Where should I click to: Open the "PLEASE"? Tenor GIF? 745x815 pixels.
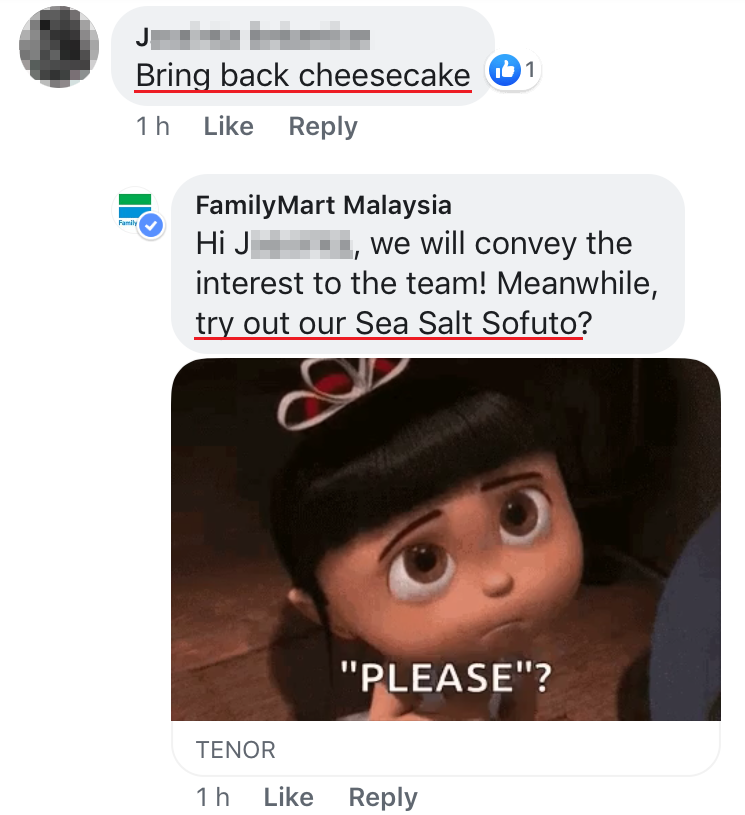pos(446,540)
